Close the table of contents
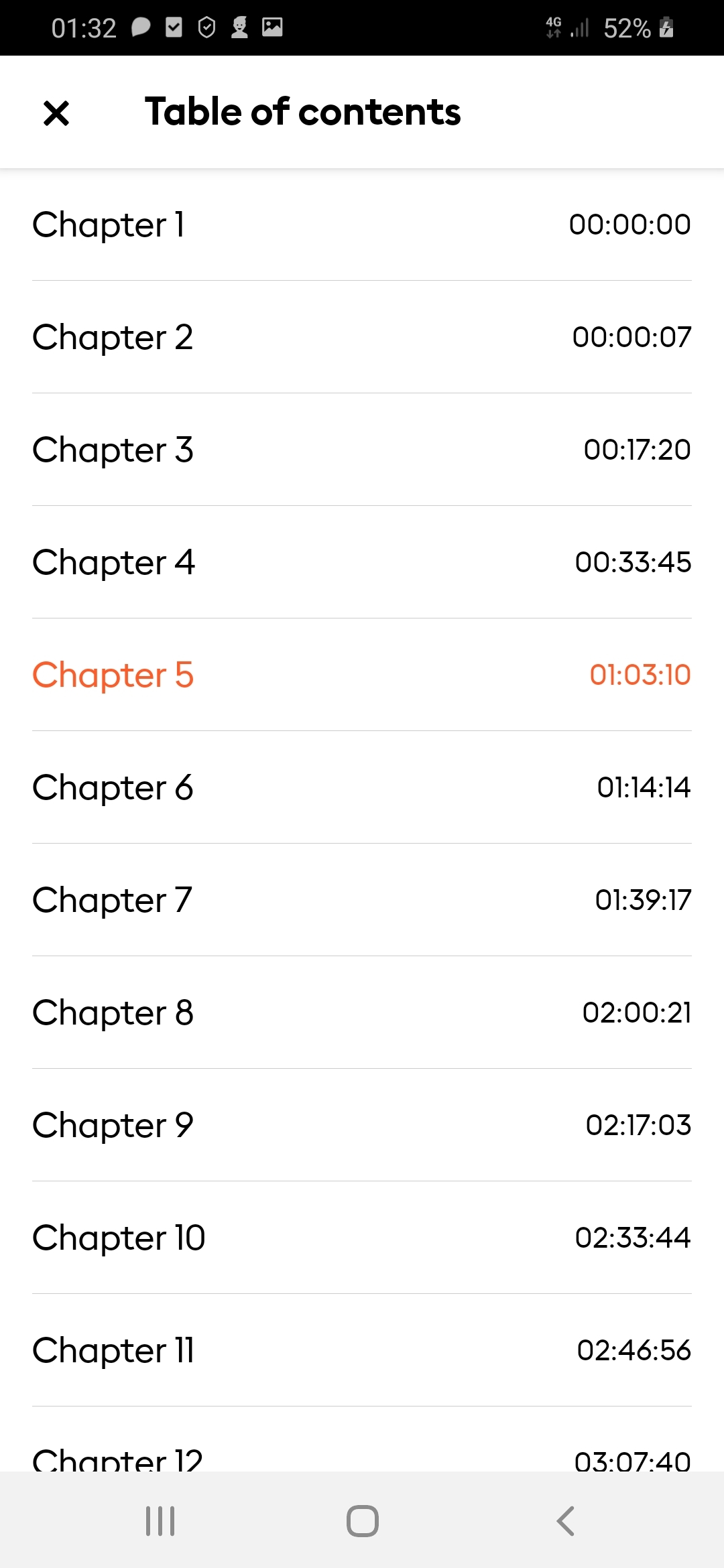Viewport: 724px width, 1568px height. coord(56,113)
